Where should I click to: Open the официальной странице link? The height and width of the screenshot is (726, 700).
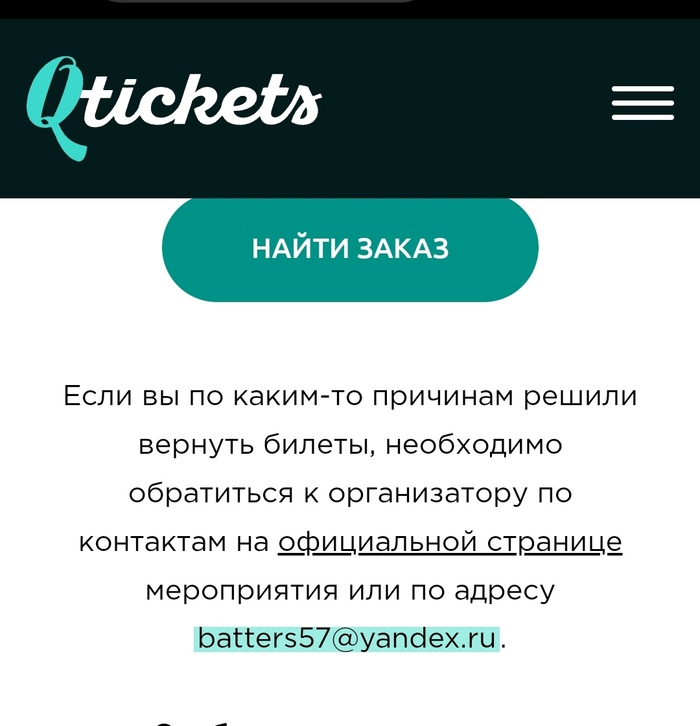450,542
